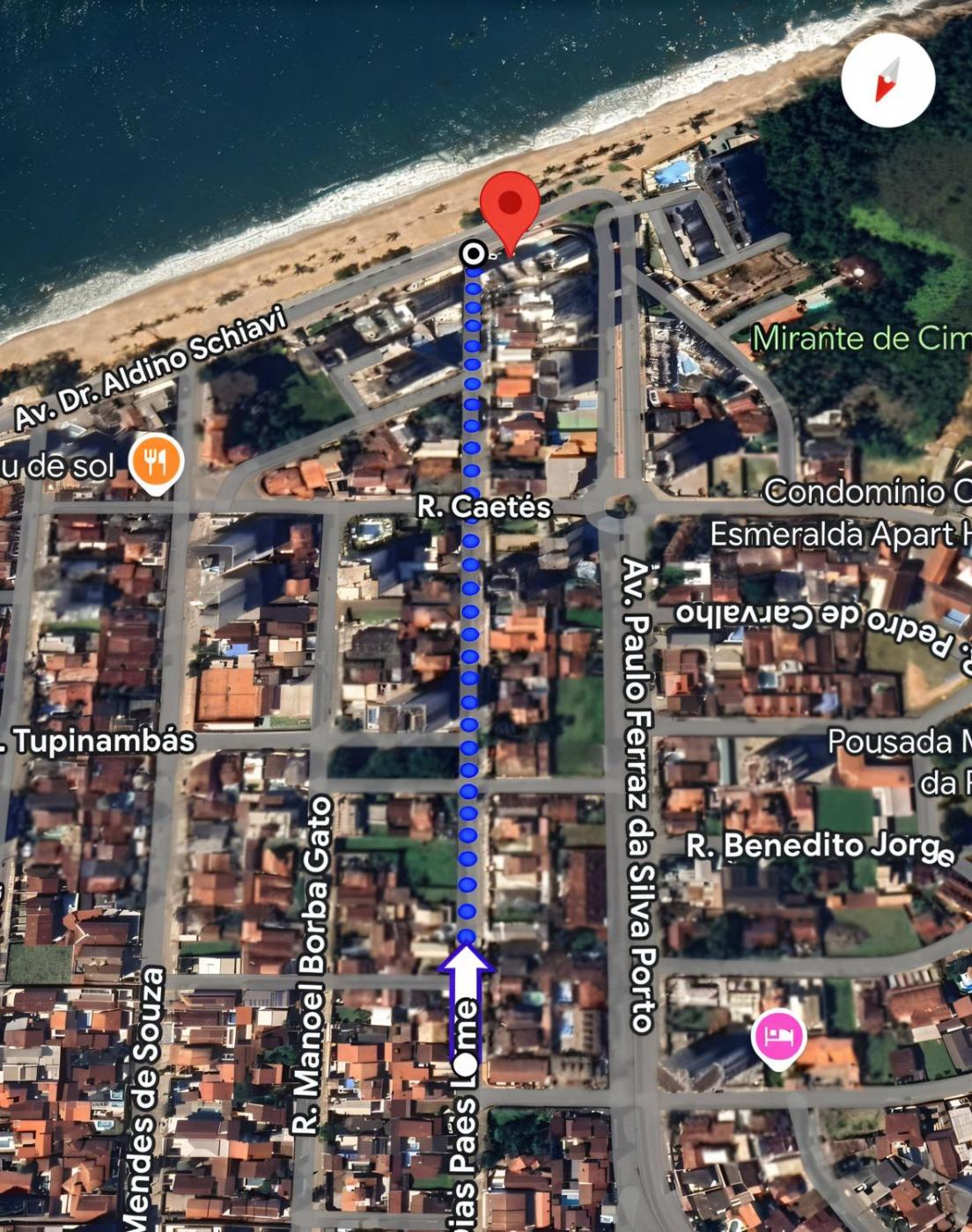The image size is (972, 1232).
Task: Open the pink hotel marker
Action: tap(777, 1036)
